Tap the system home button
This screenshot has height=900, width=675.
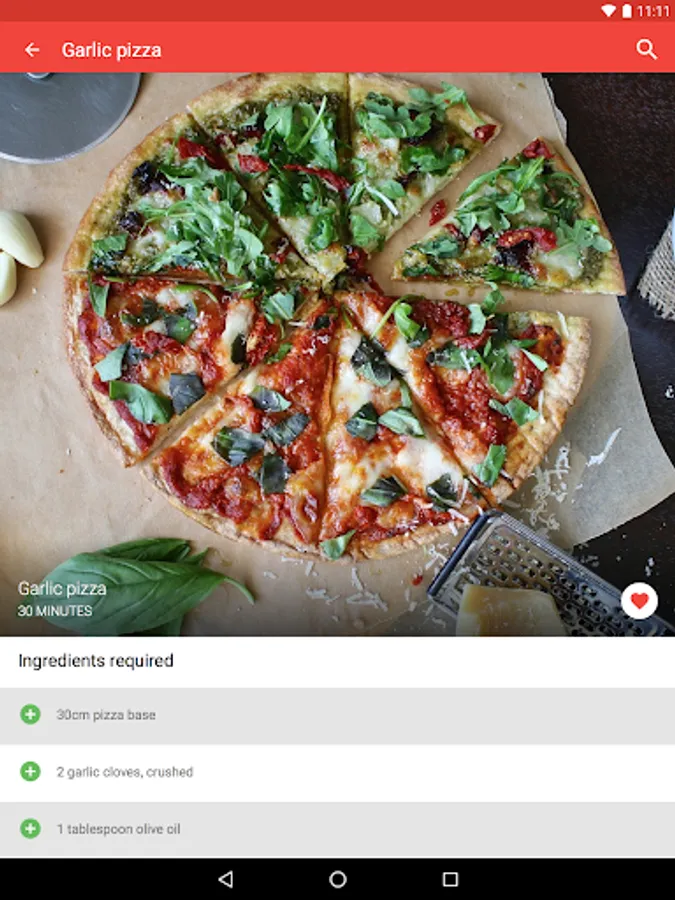pos(338,879)
